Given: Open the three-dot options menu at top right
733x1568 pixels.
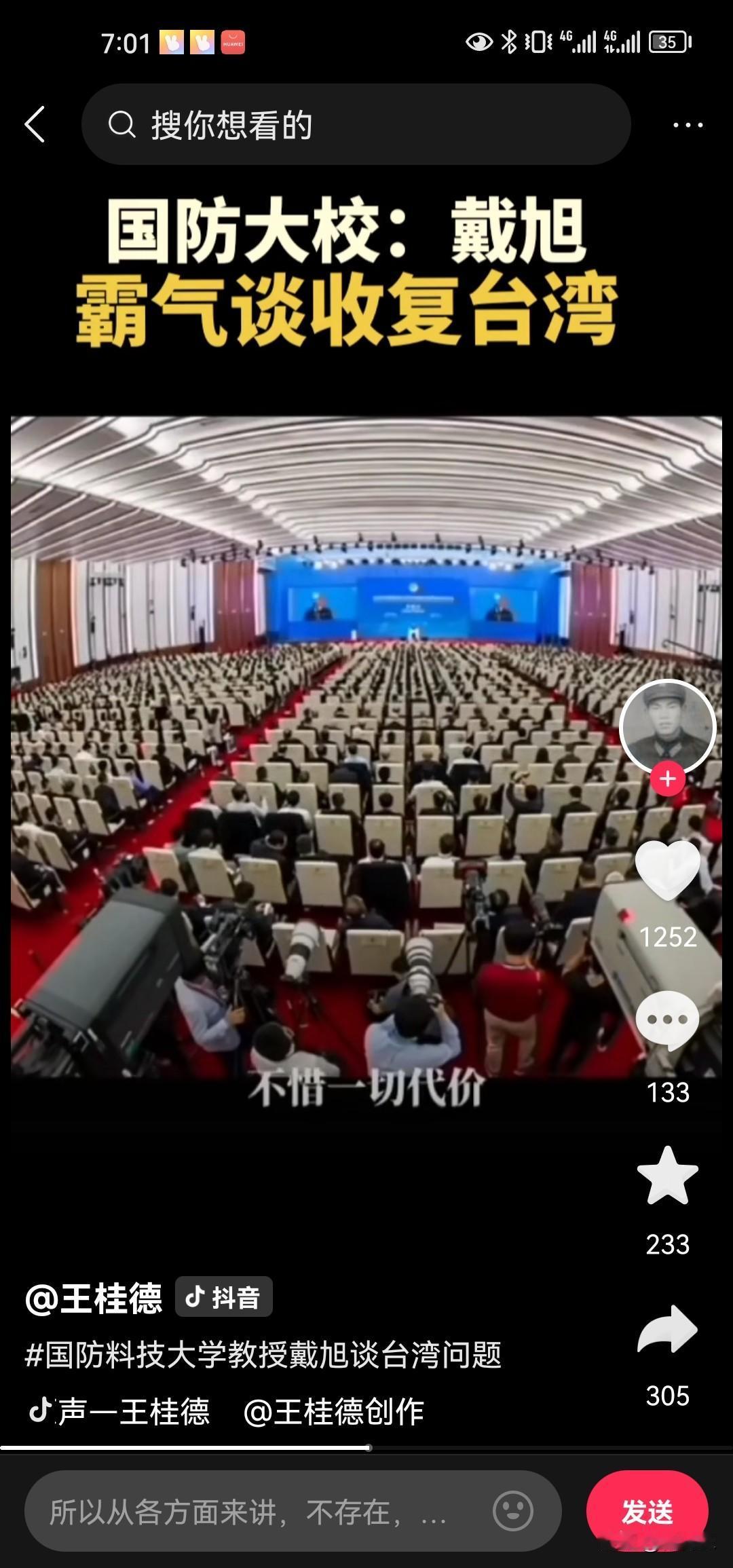Looking at the screenshot, I should 688,124.
